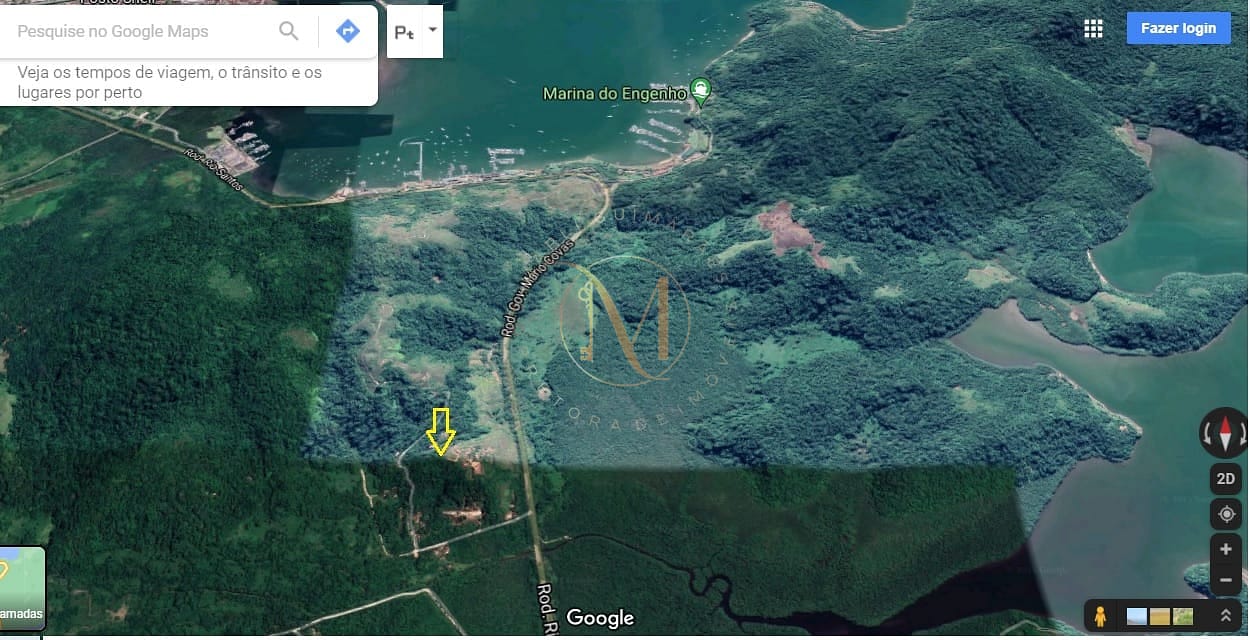Viewport: 1250px width, 640px height.
Task: Zoom out with the minus button
Action: pos(1225,579)
